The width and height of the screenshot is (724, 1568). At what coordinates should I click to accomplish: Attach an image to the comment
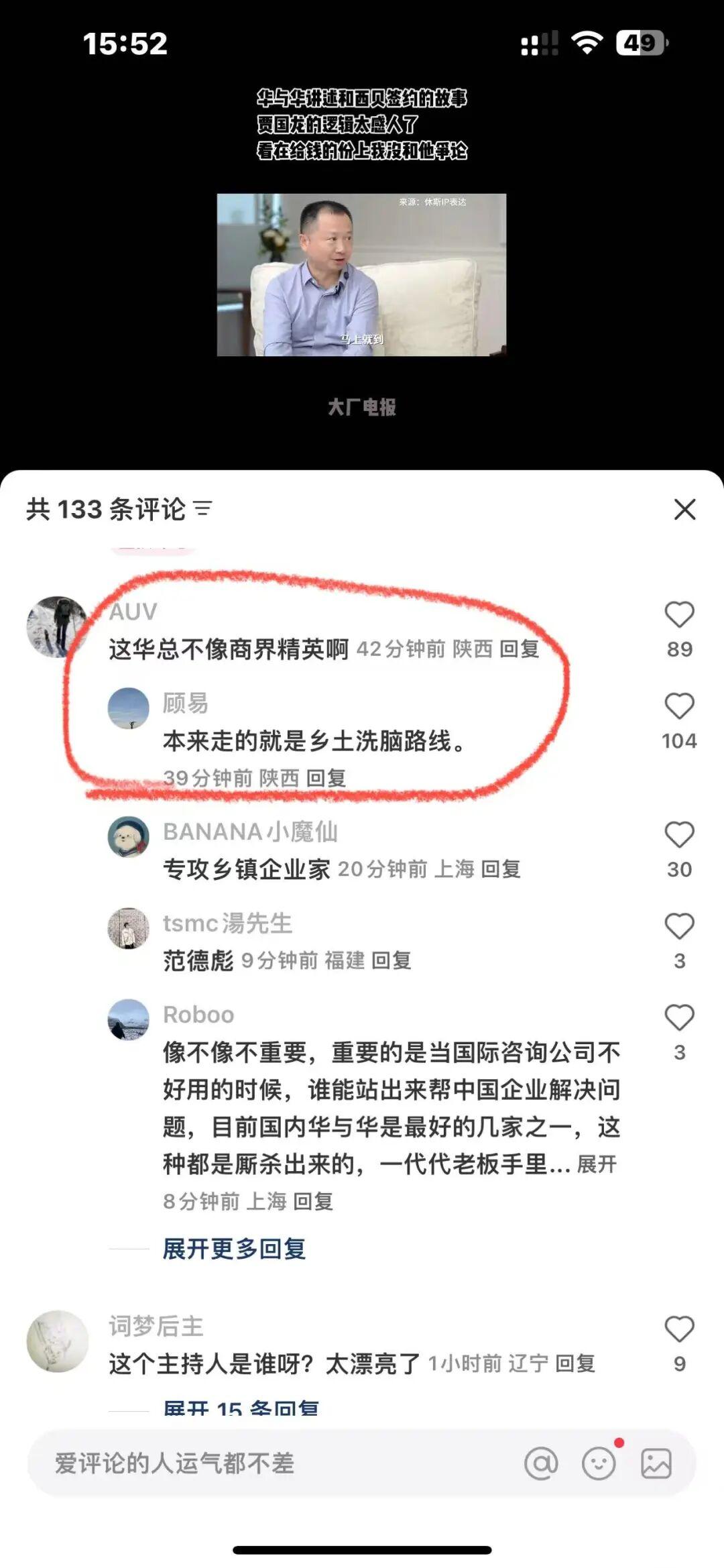[x=656, y=1463]
